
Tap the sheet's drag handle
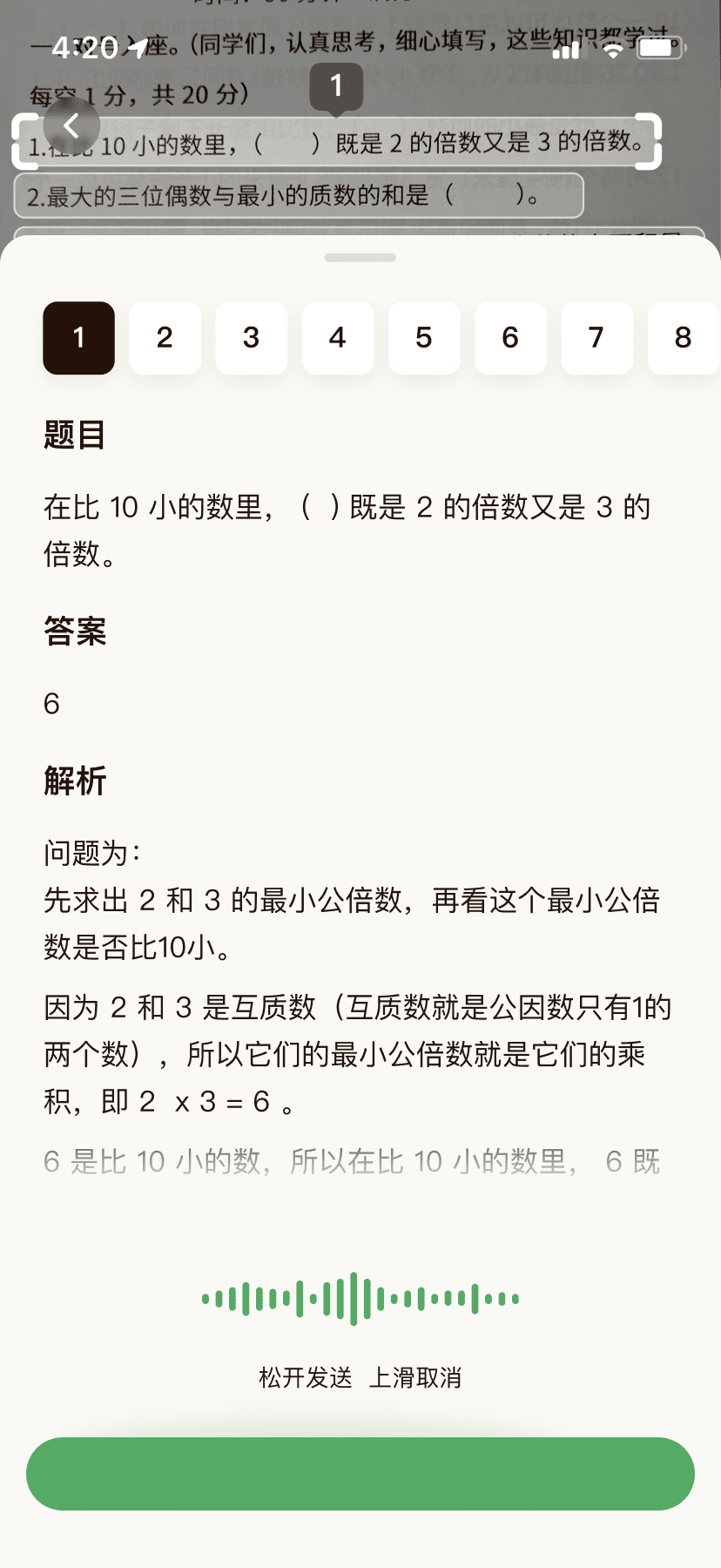tap(360, 258)
